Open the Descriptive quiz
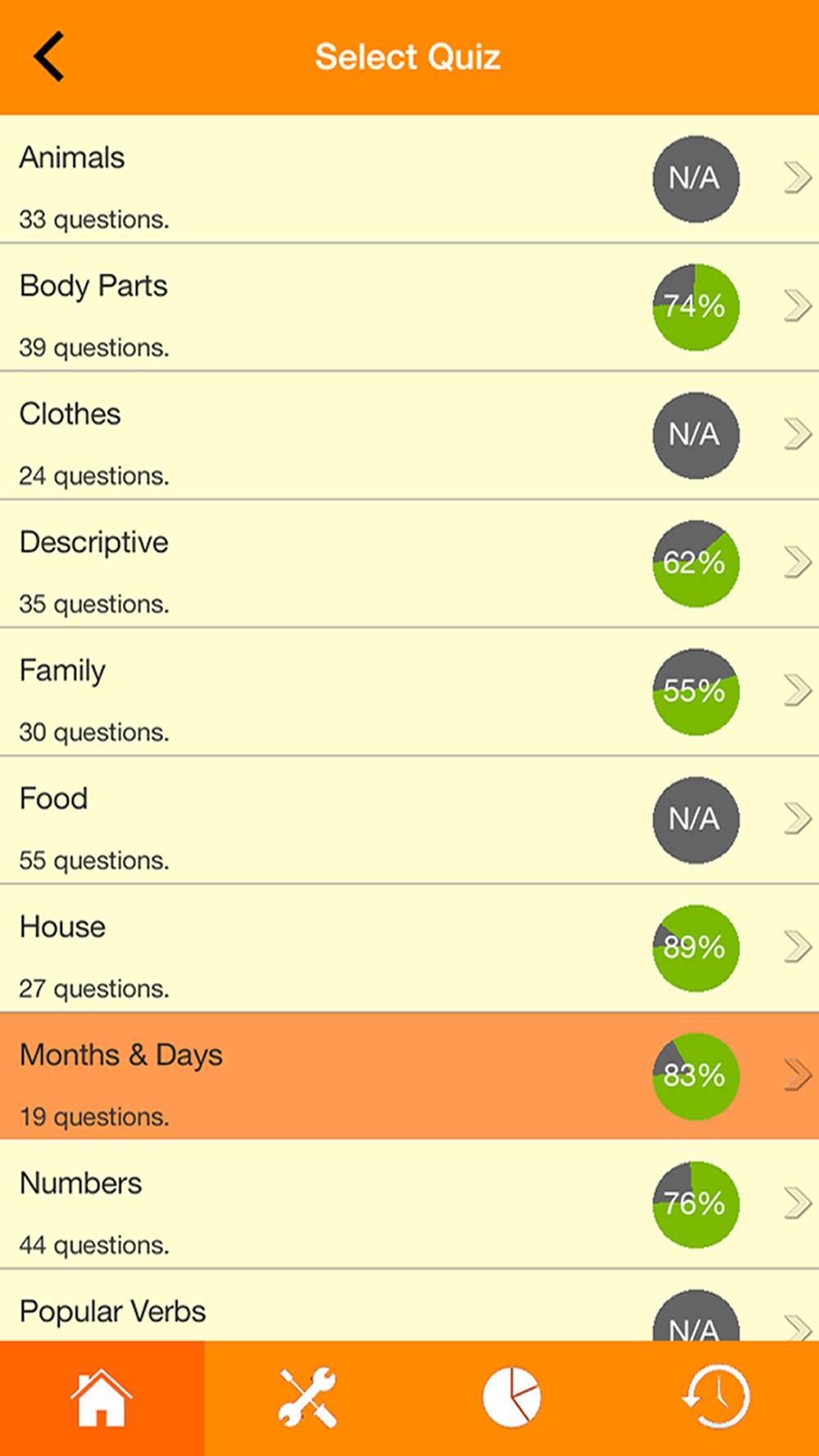This screenshot has width=819, height=1456. pos(409,563)
